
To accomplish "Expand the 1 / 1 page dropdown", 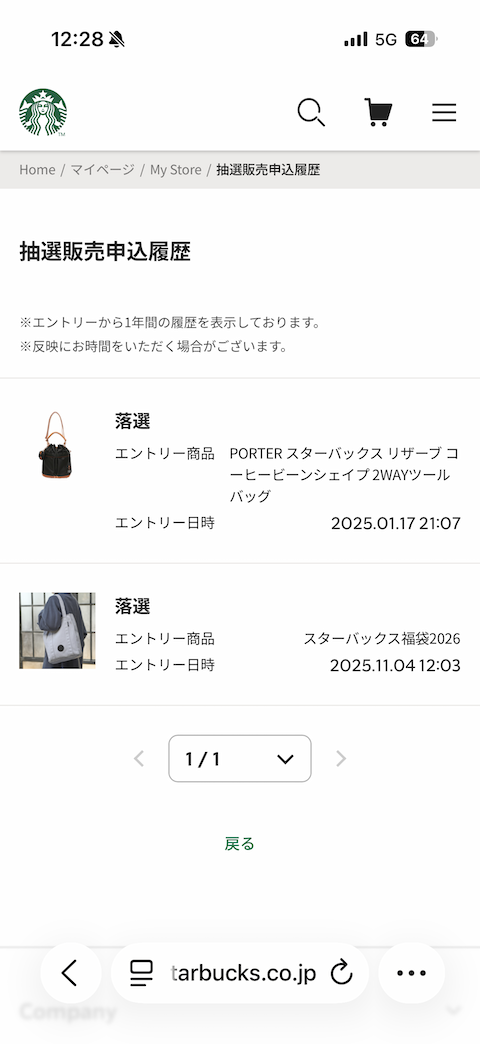I will point(240,758).
